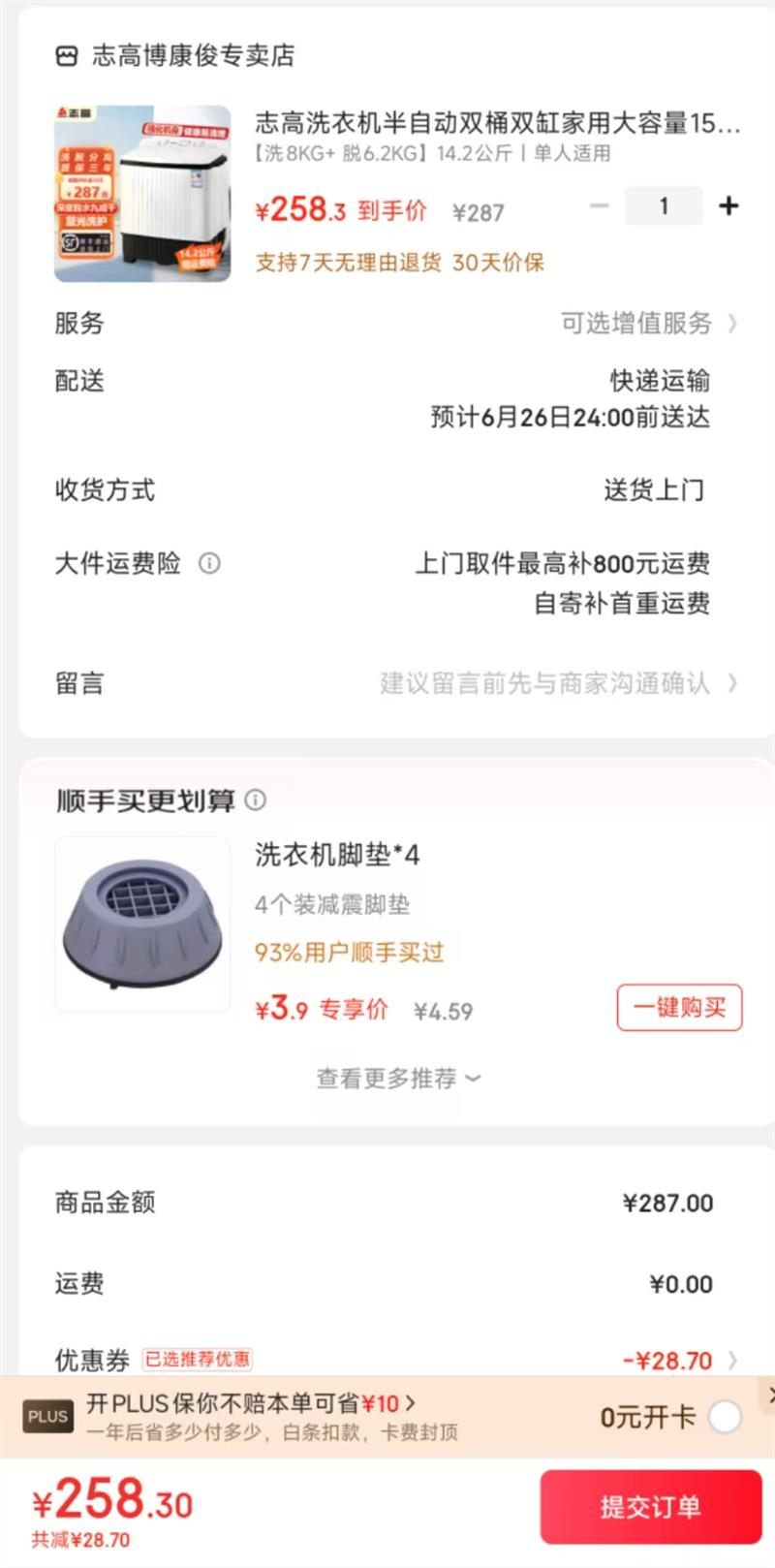Image resolution: width=775 pixels, height=1568 pixels.
Task: Submit the order with 提交订单
Action: coord(650,1506)
